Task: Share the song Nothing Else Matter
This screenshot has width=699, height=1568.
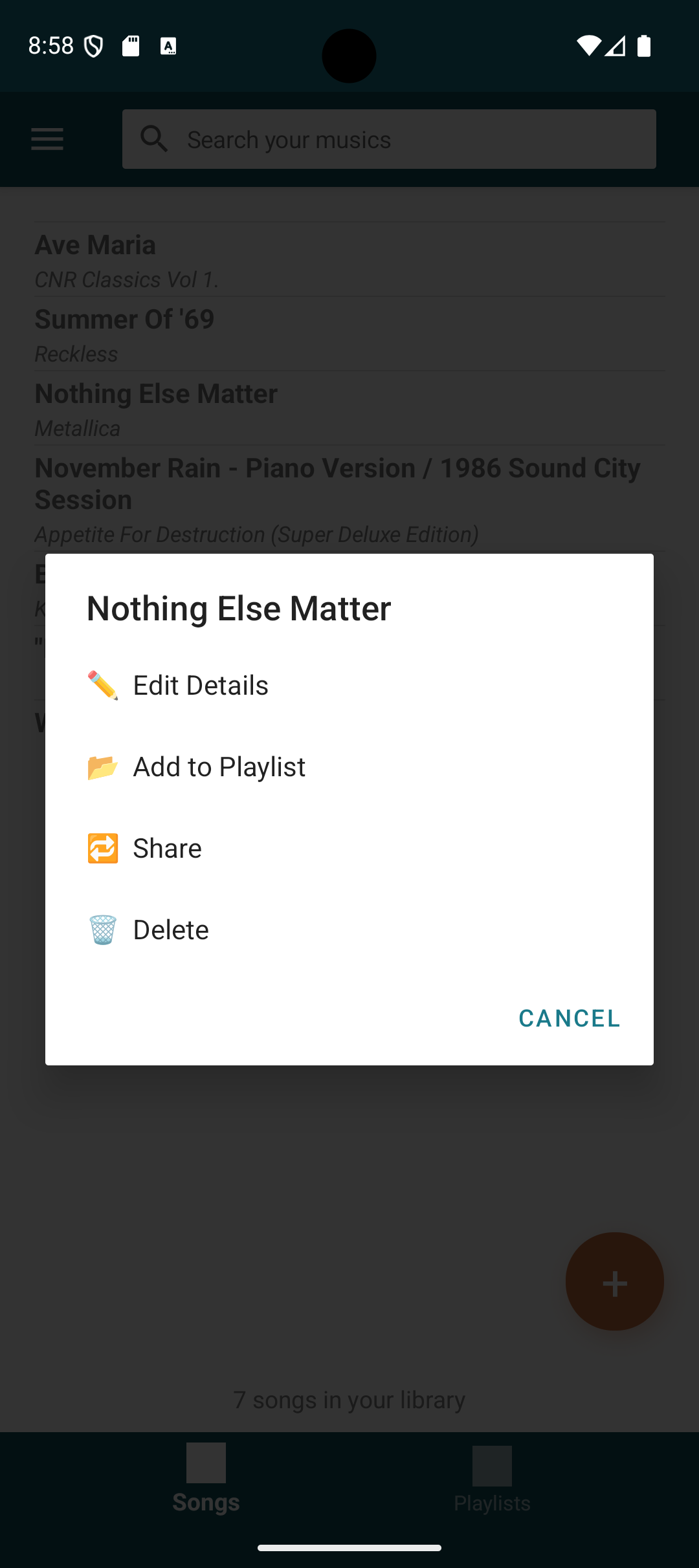Action: [167, 849]
